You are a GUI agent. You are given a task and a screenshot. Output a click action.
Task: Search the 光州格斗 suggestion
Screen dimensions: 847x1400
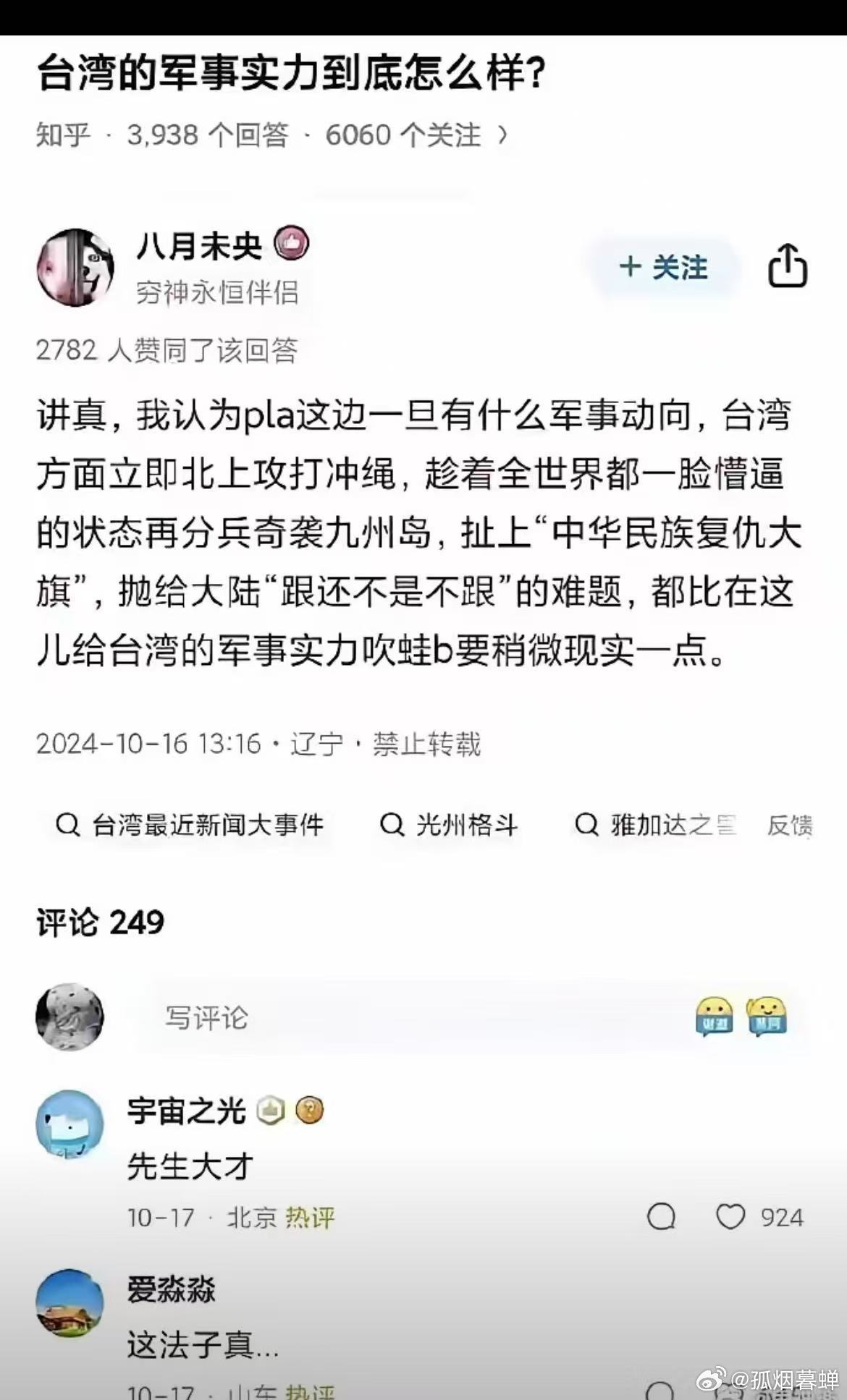tap(450, 825)
